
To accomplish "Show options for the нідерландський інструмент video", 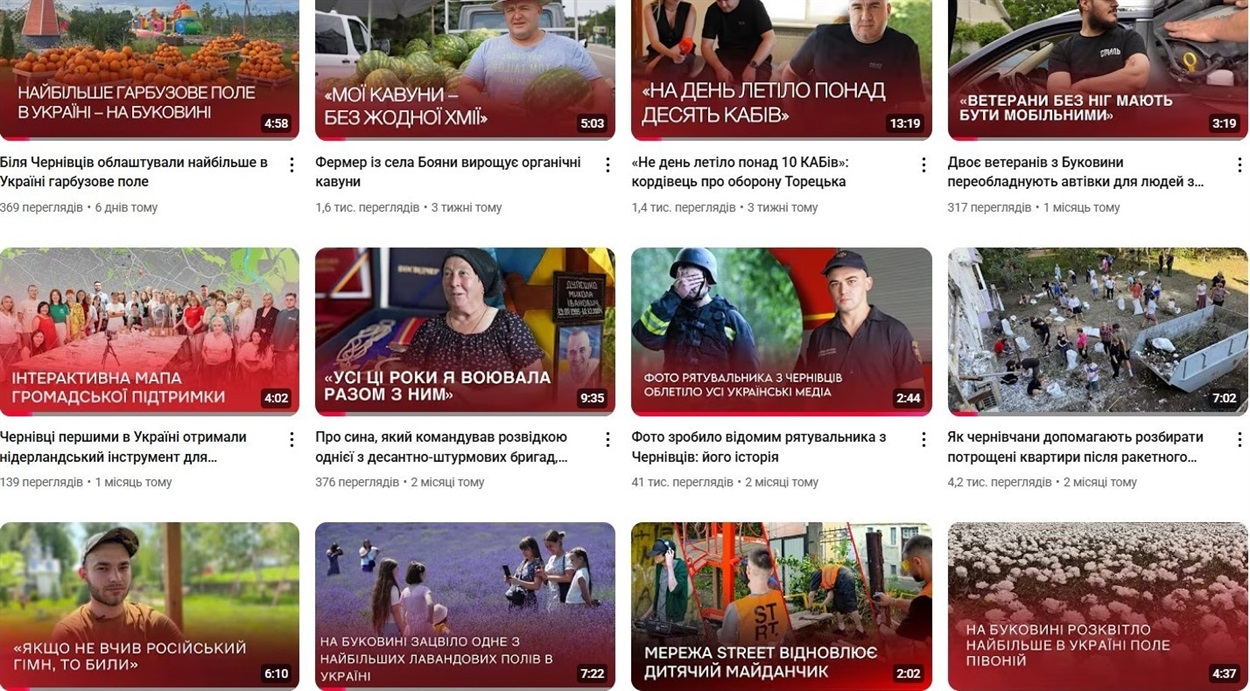I will click(x=292, y=440).
